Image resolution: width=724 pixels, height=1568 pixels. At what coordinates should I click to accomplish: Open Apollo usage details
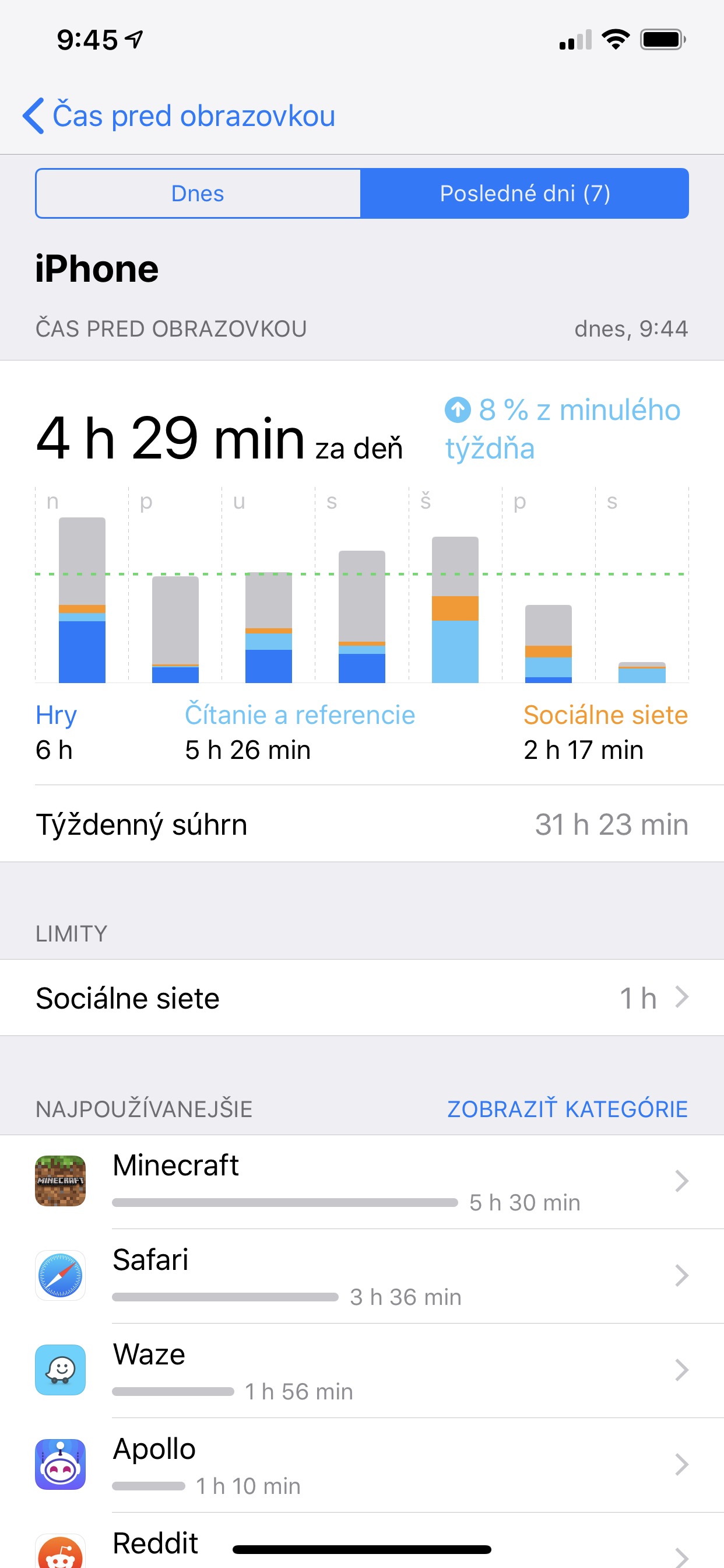[x=362, y=1465]
